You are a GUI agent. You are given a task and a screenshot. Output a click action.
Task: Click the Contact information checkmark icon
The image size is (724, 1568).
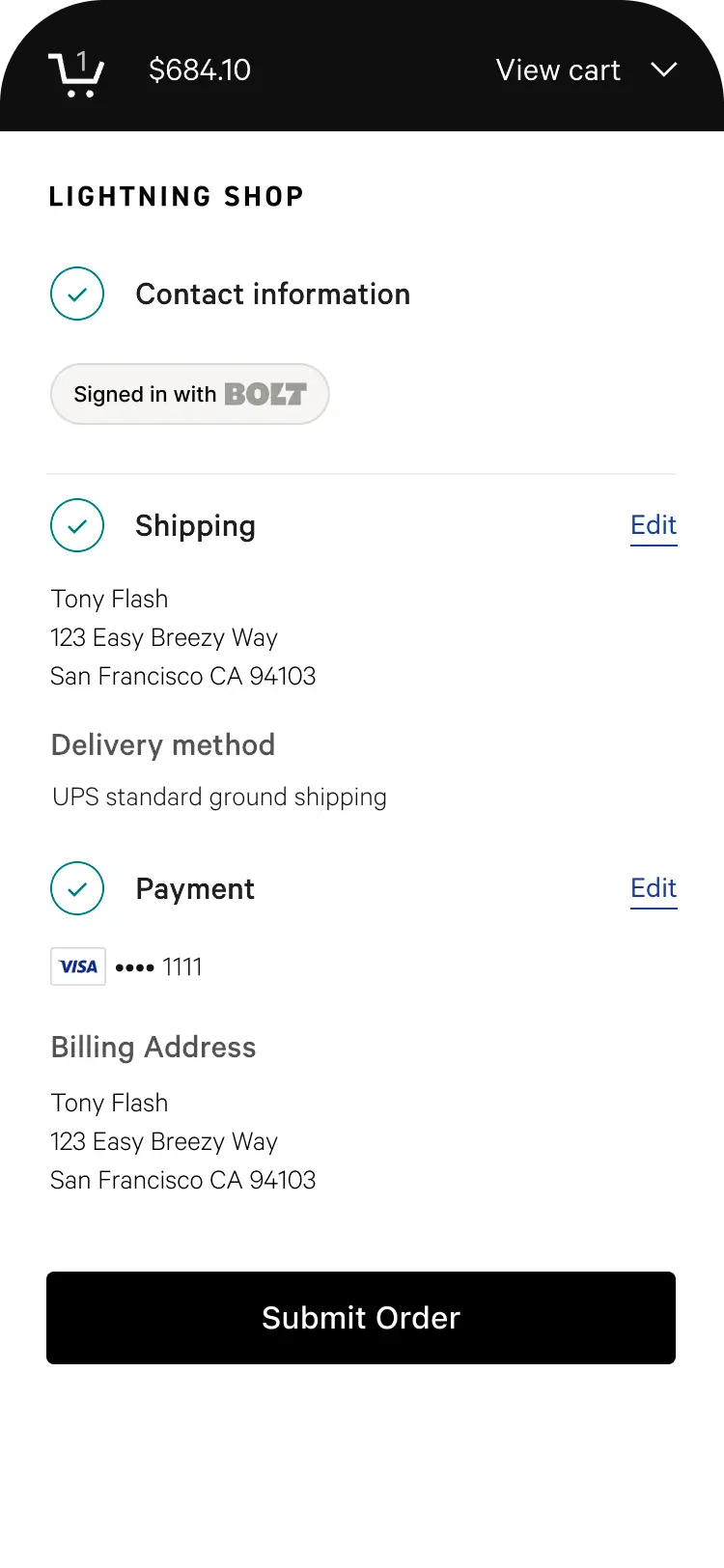click(77, 294)
